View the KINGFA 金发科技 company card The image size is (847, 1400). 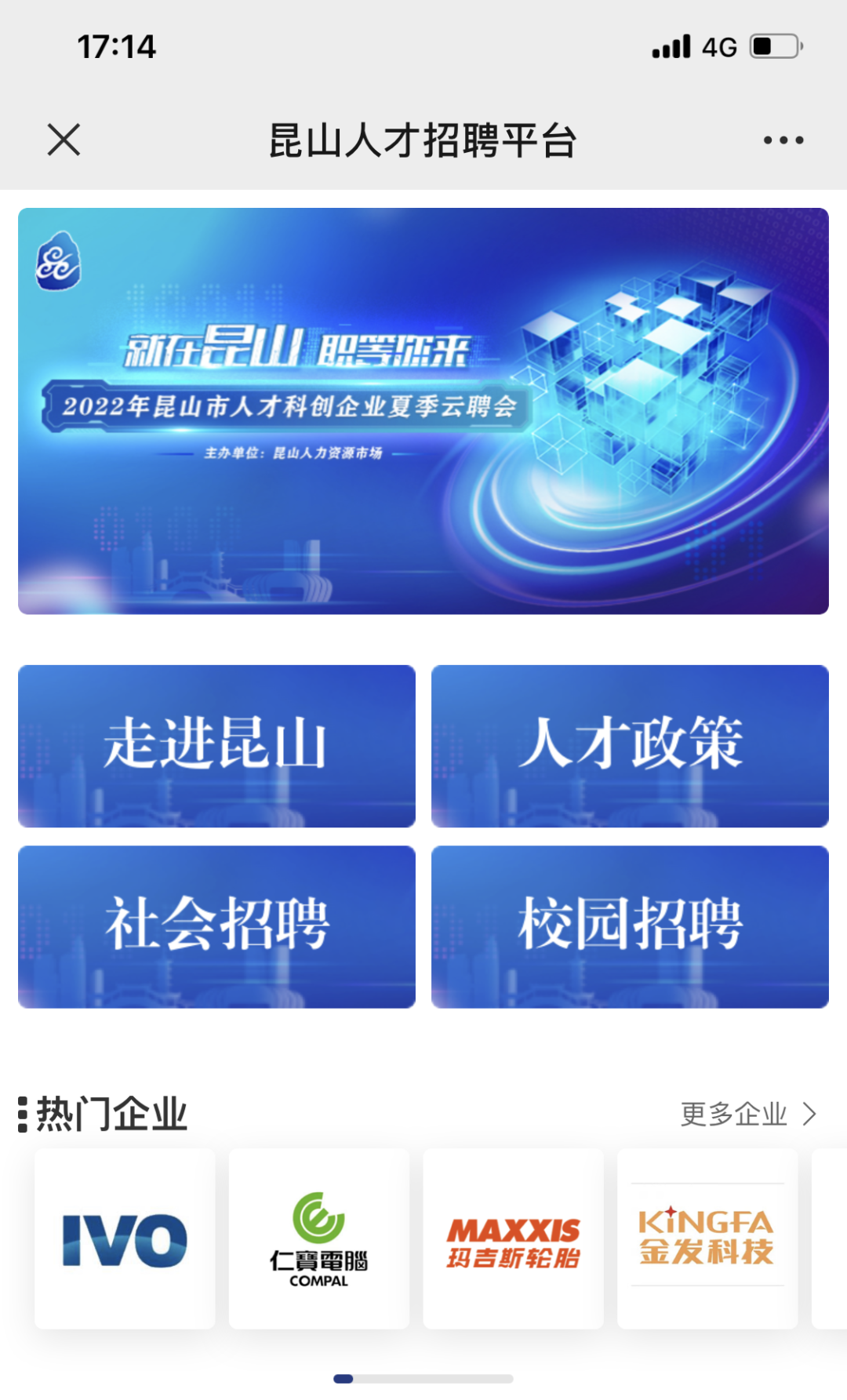click(707, 1238)
